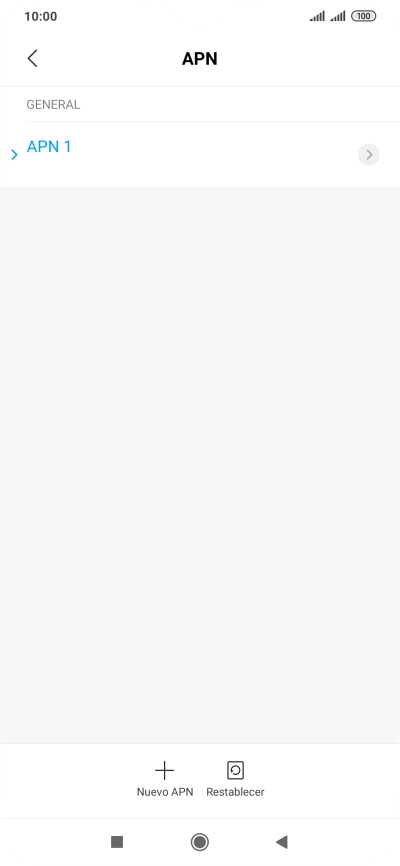Go back from the APN screen

(x=33, y=58)
